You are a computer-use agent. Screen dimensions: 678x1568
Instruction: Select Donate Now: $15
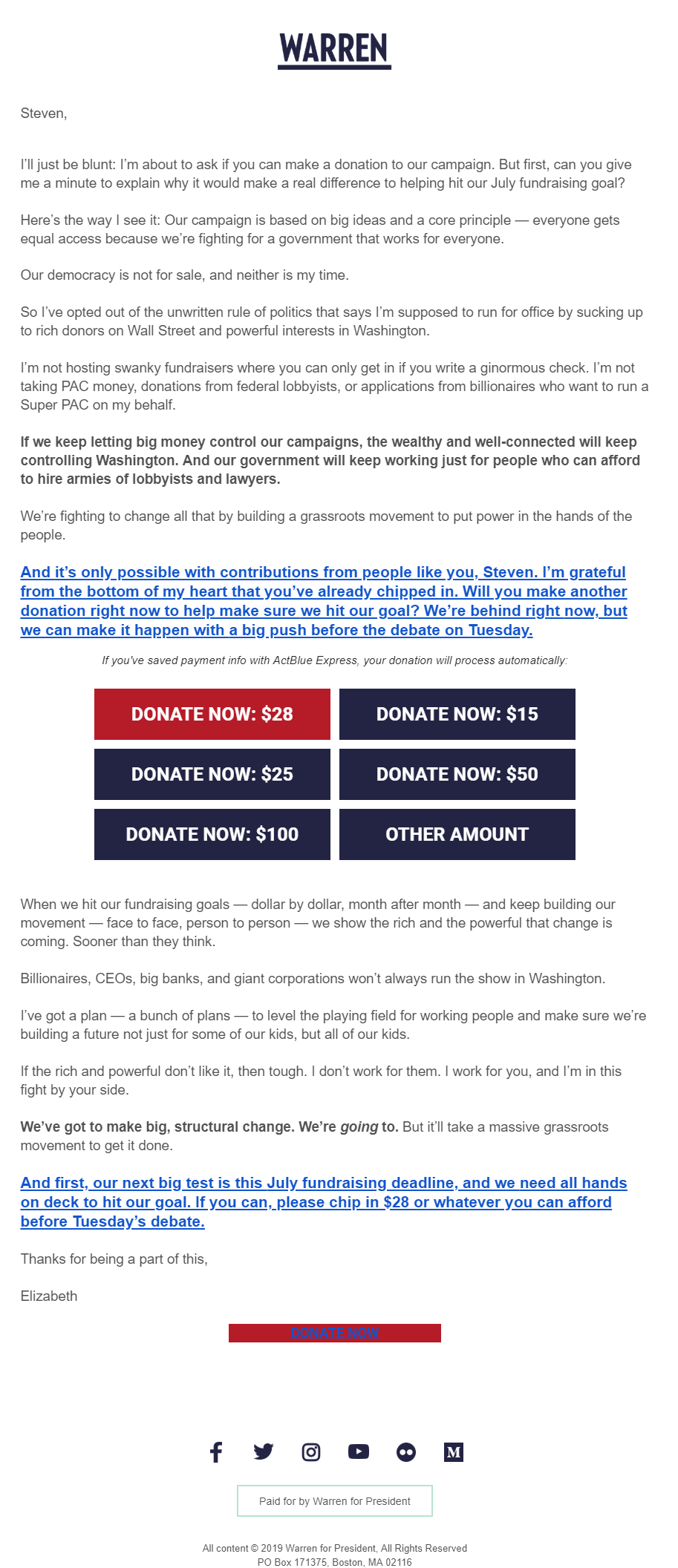point(457,714)
